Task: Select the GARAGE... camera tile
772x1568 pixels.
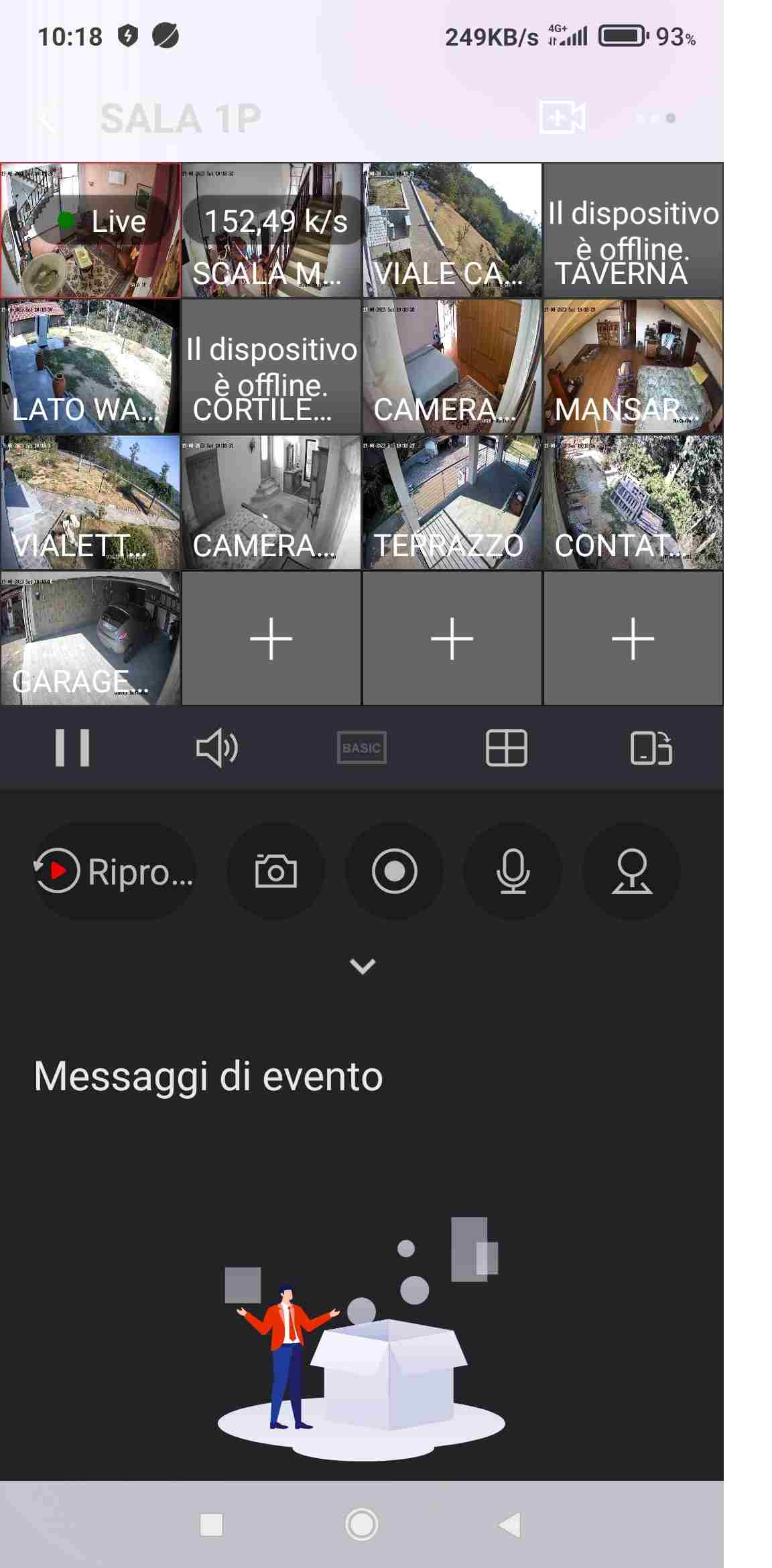Action: (x=90, y=639)
